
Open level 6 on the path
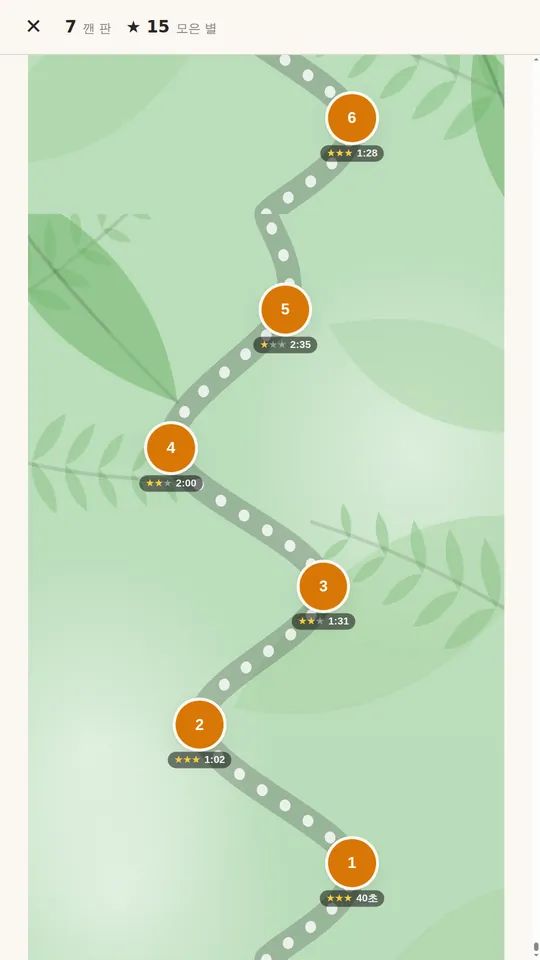[351, 118]
